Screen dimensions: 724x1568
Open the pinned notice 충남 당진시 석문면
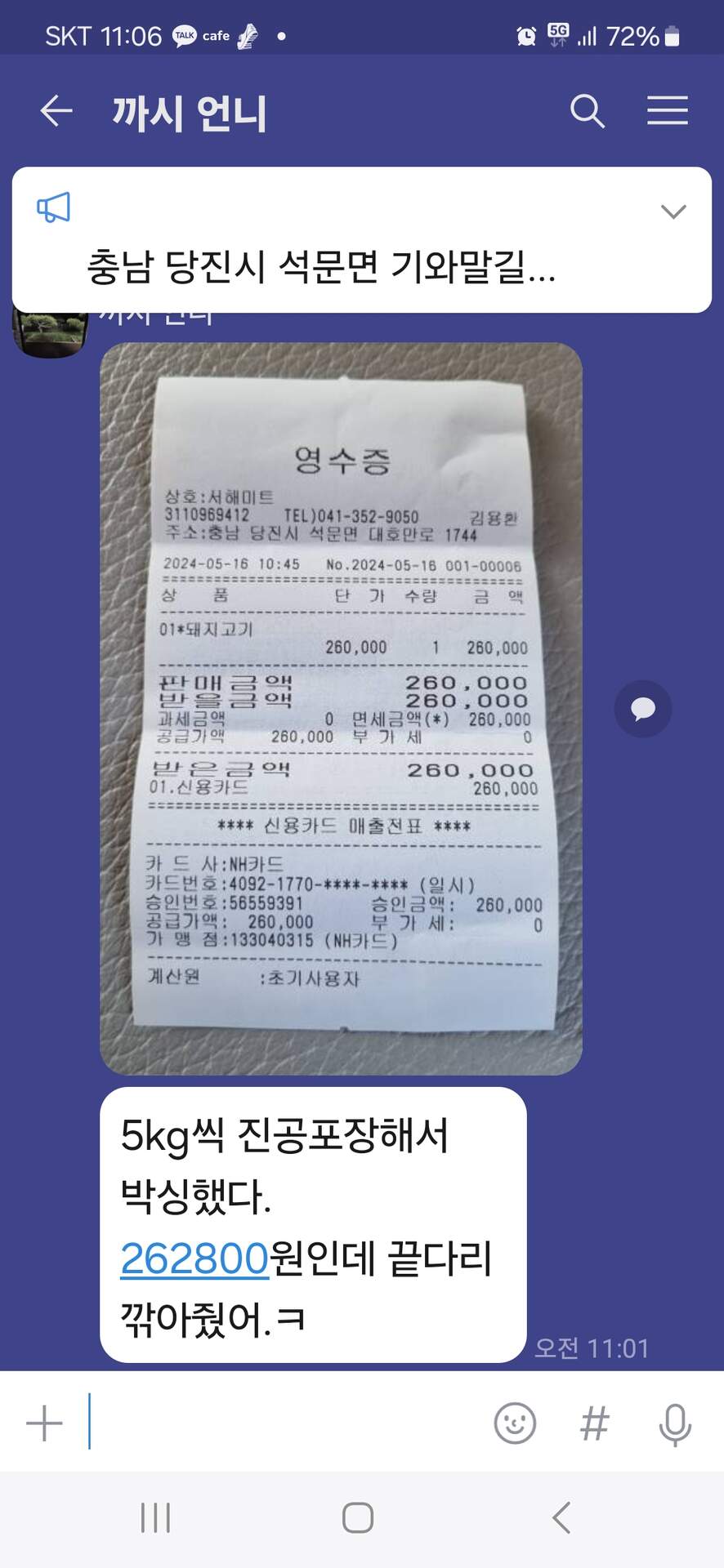320,266
